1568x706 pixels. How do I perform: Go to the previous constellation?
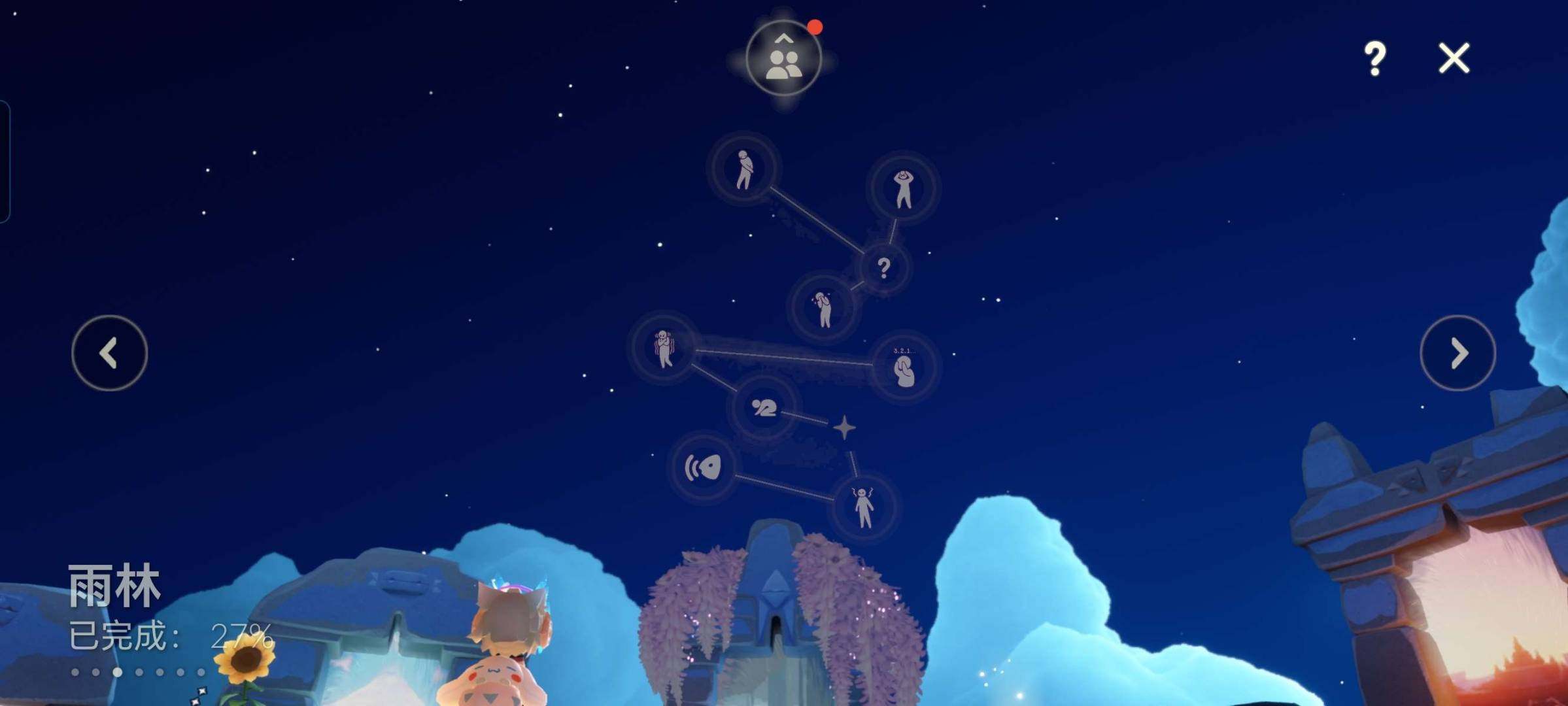point(109,353)
